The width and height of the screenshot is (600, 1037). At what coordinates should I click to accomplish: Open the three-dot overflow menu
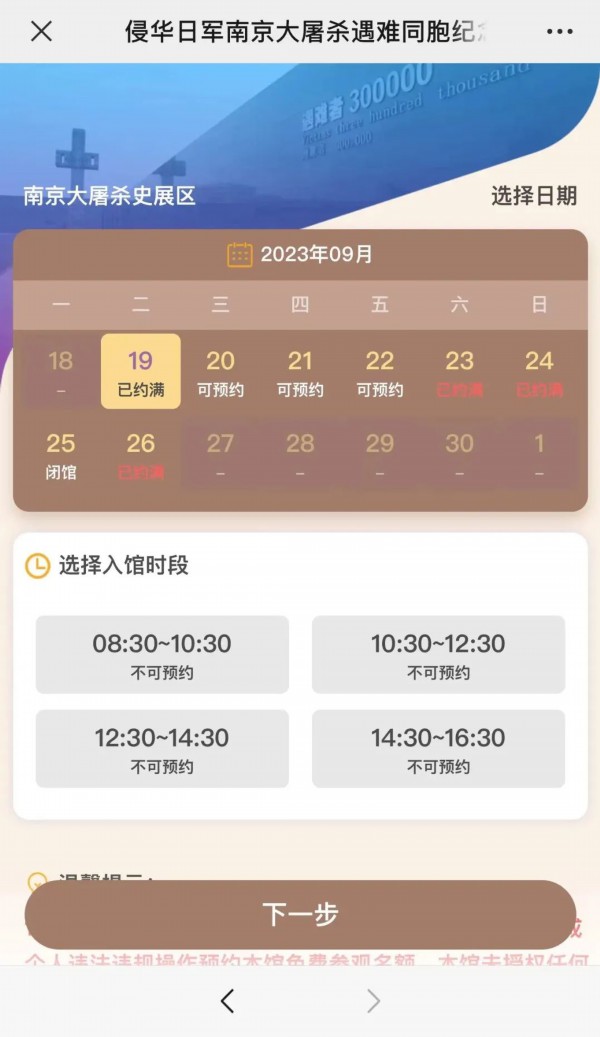560,31
